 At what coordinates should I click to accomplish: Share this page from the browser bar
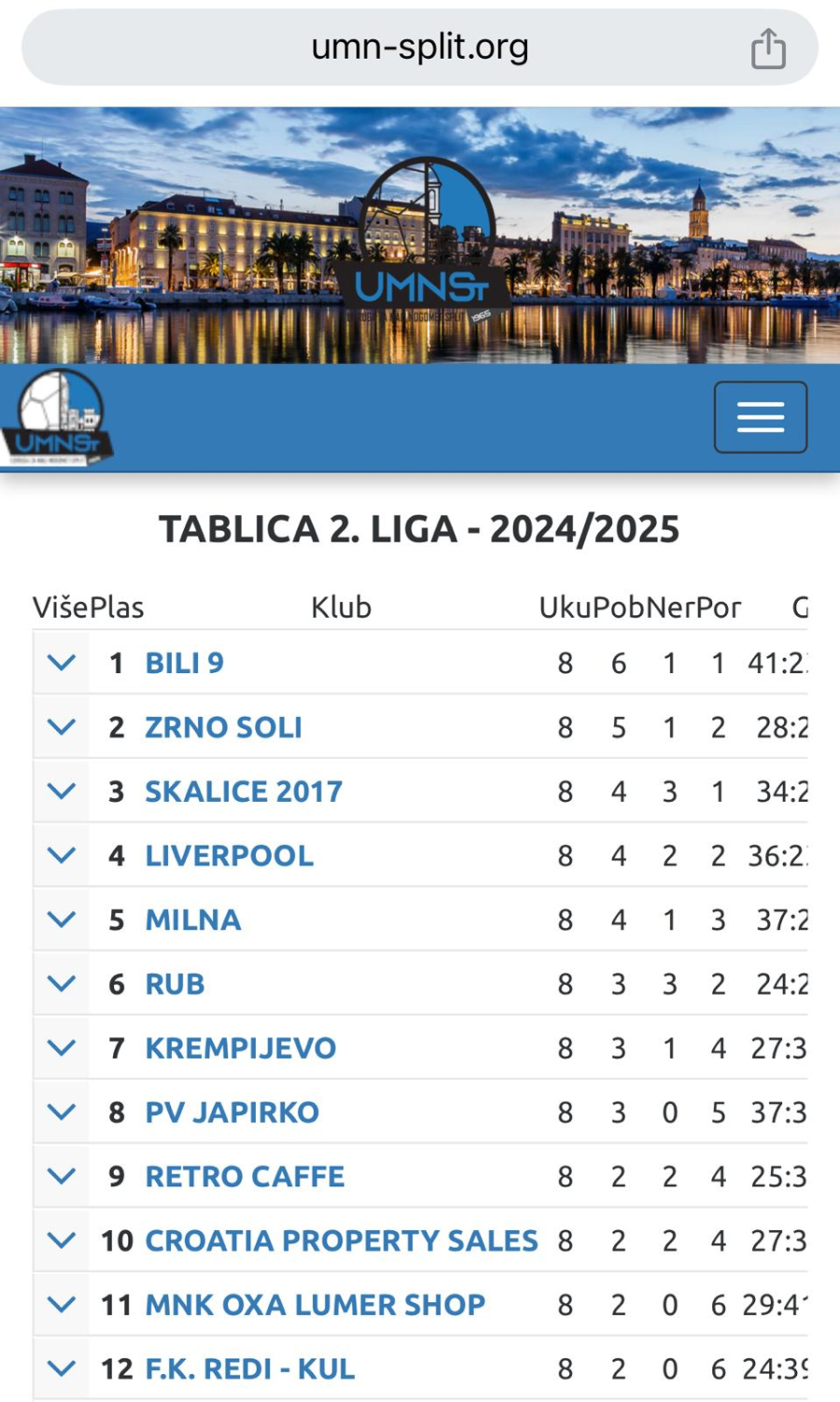click(768, 49)
